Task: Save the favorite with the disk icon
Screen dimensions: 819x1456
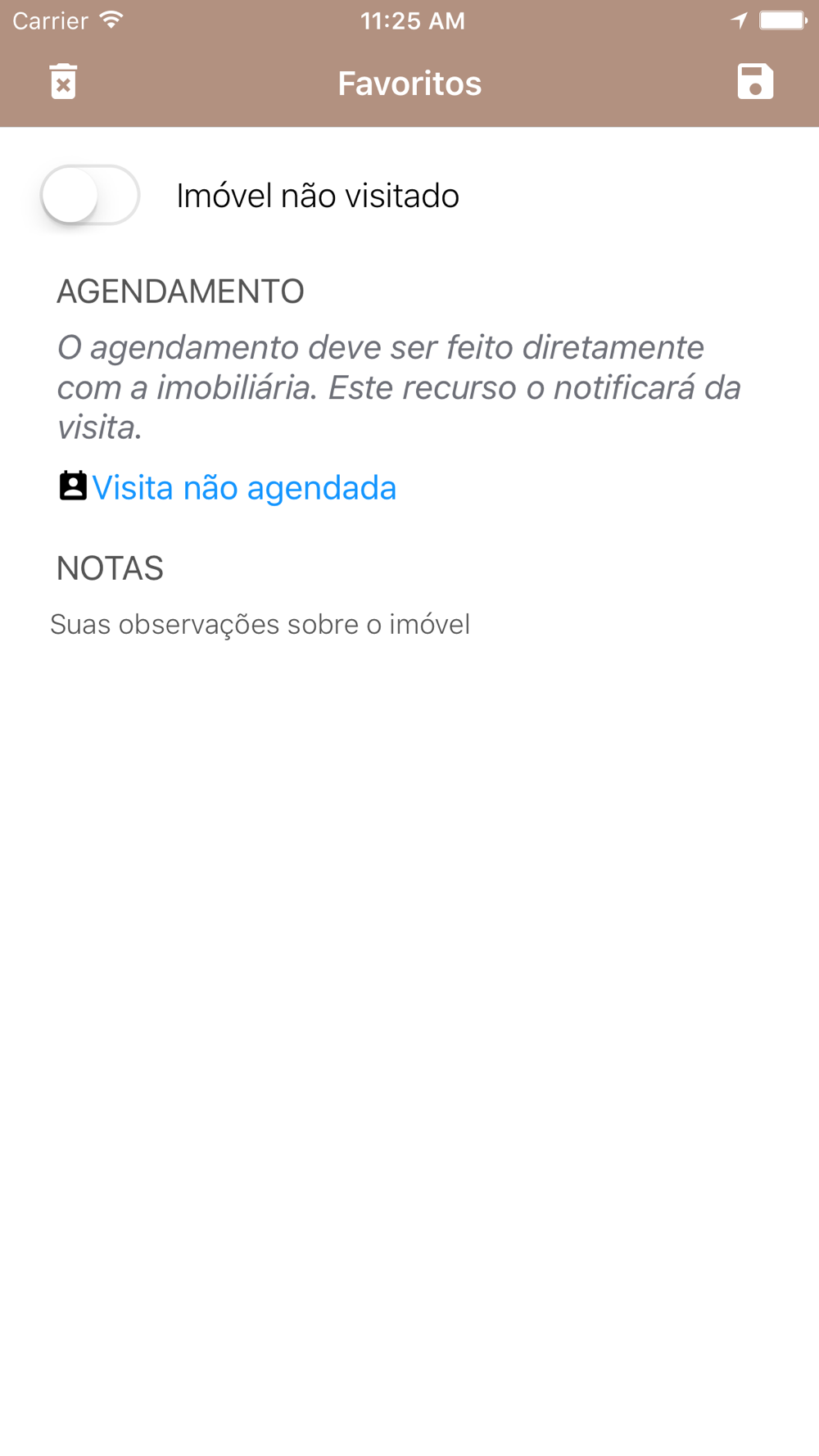Action: pyautogui.click(x=755, y=81)
